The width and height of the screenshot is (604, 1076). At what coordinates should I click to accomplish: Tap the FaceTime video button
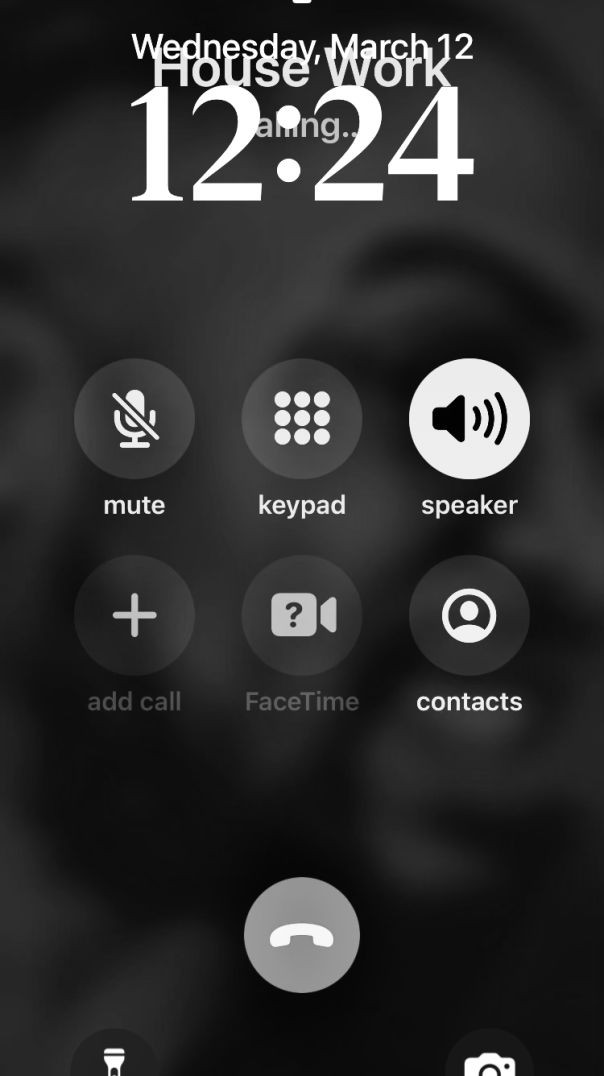tap(302, 615)
